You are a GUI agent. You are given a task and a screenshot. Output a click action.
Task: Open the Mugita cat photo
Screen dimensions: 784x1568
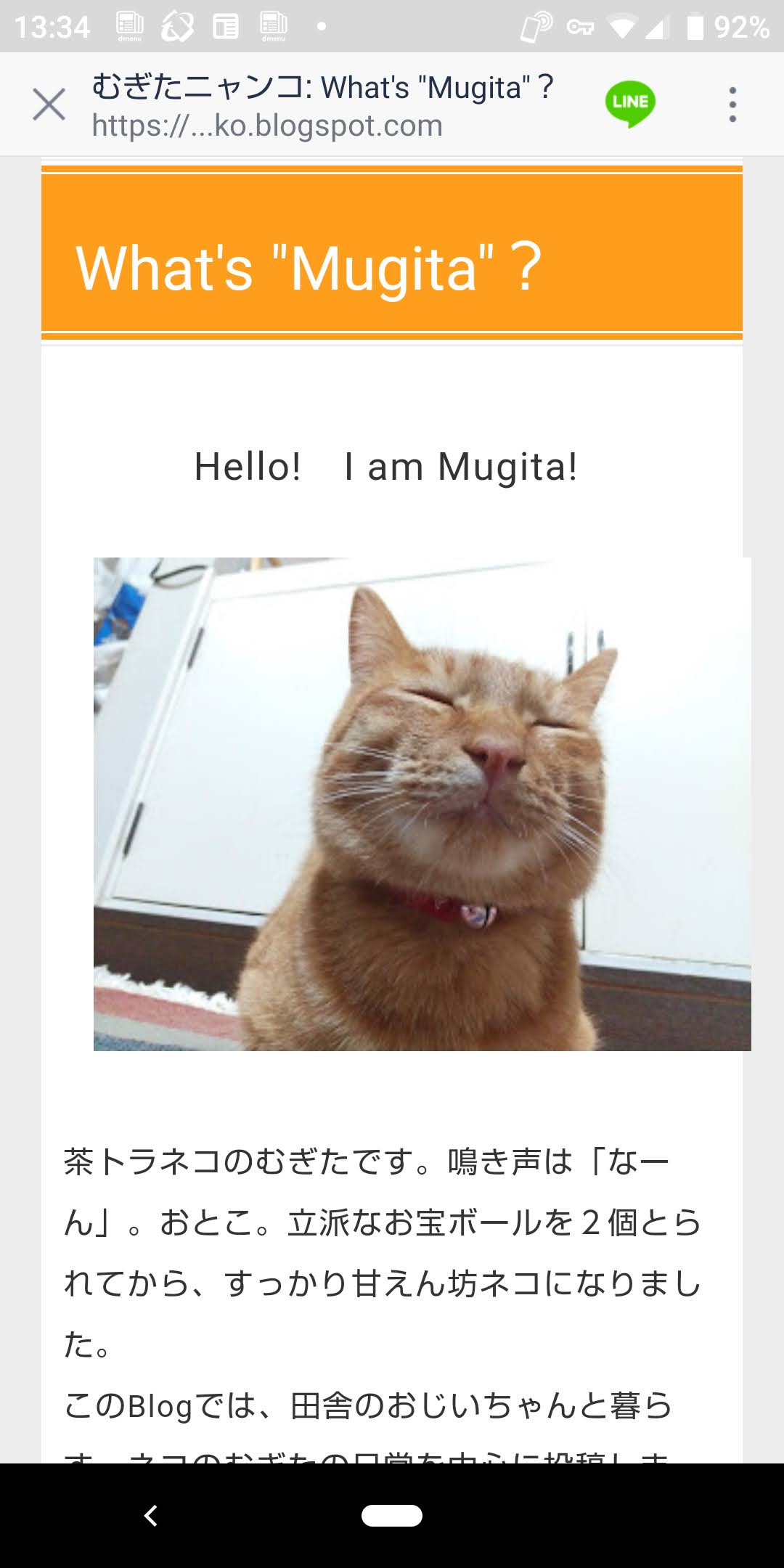(422, 804)
